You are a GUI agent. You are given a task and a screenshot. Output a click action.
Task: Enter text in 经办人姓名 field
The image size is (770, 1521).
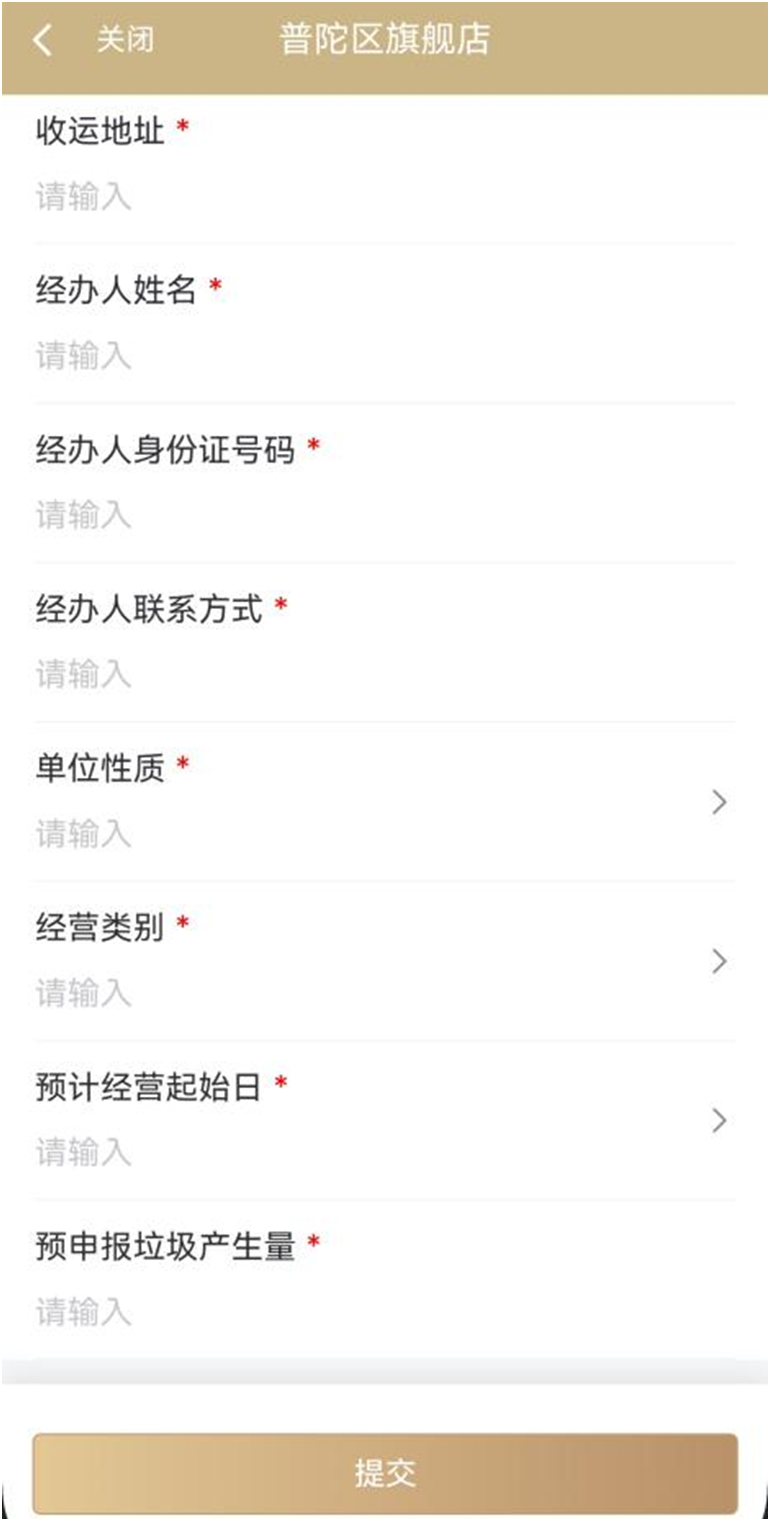(x=384, y=356)
